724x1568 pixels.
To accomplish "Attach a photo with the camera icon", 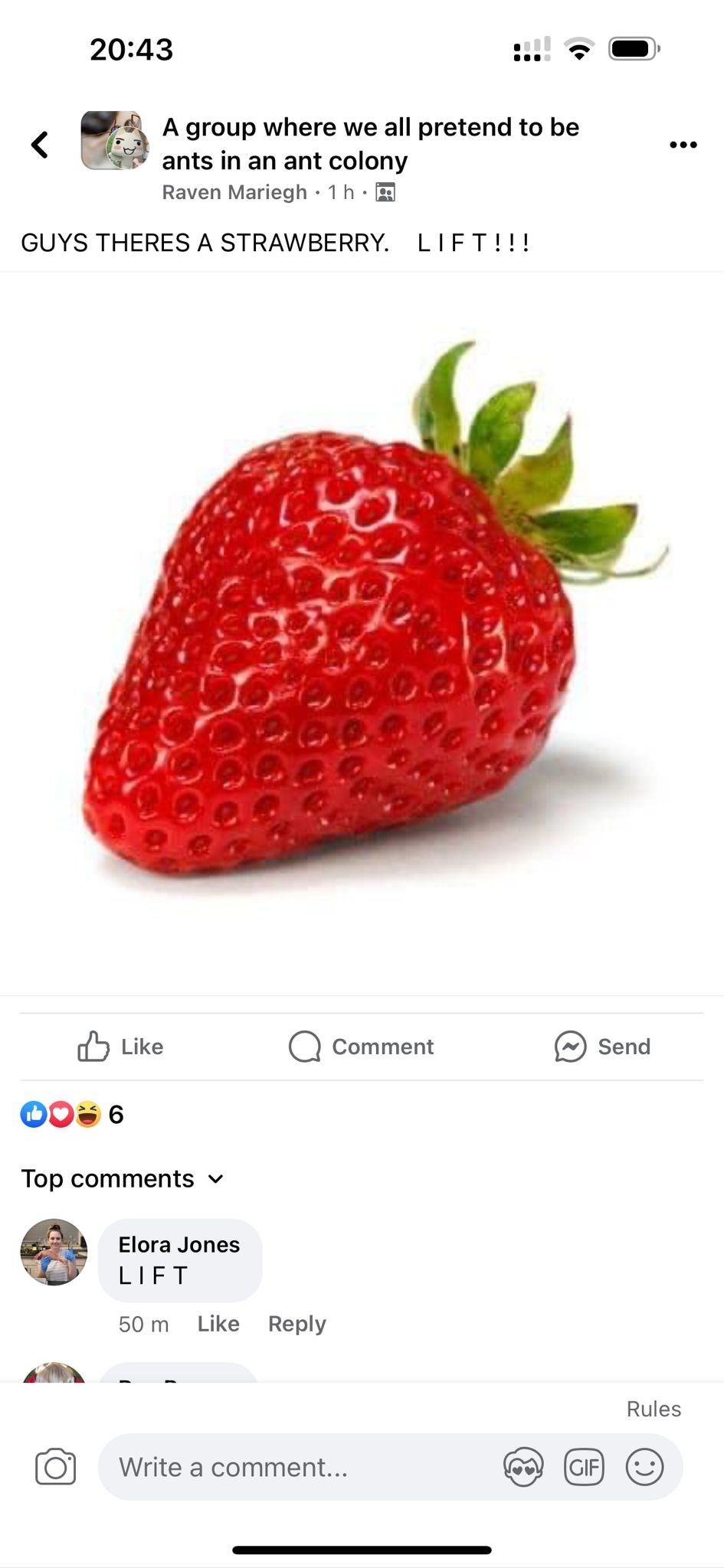I will click(56, 1467).
